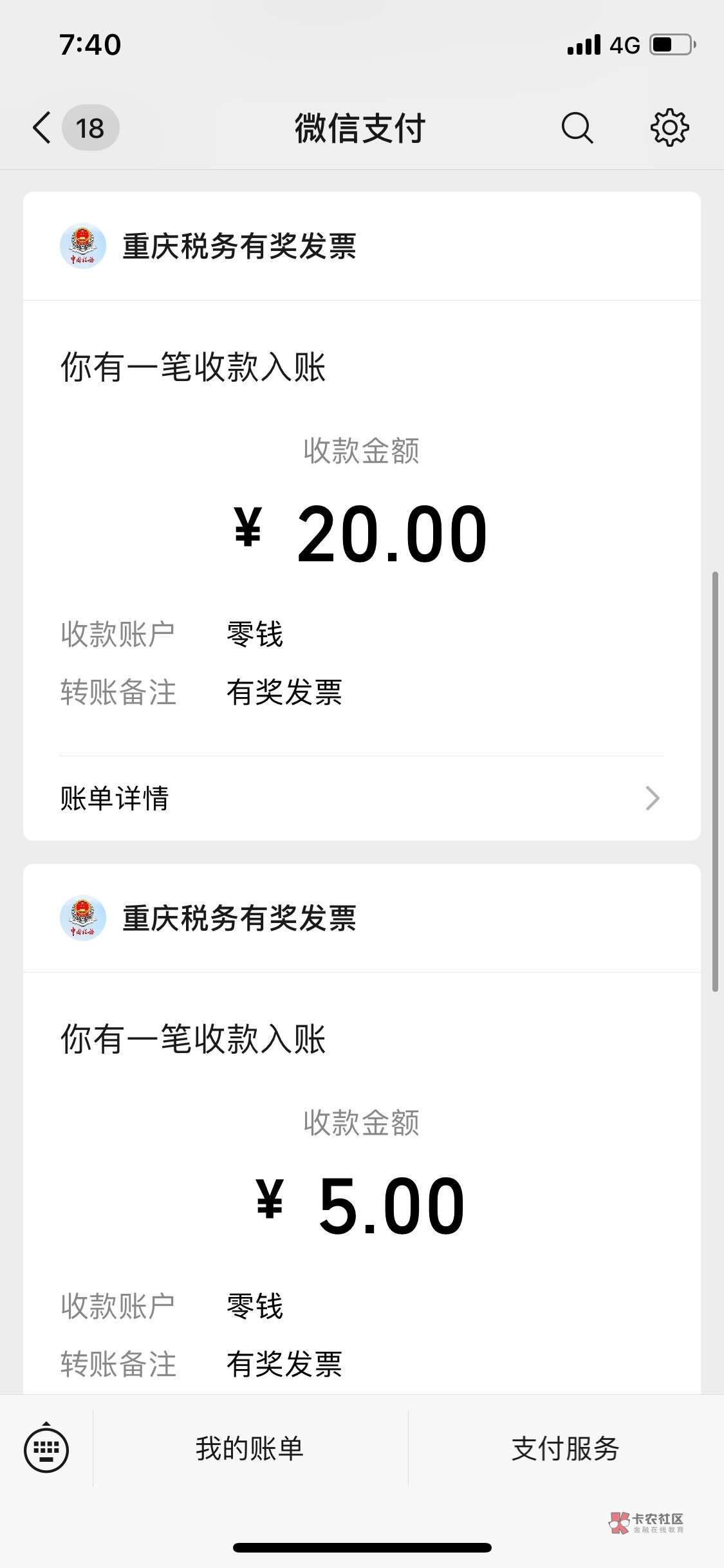The height and width of the screenshot is (1568, 724).
Task: Open 我的账单 menu
Action: (250, 1449)
